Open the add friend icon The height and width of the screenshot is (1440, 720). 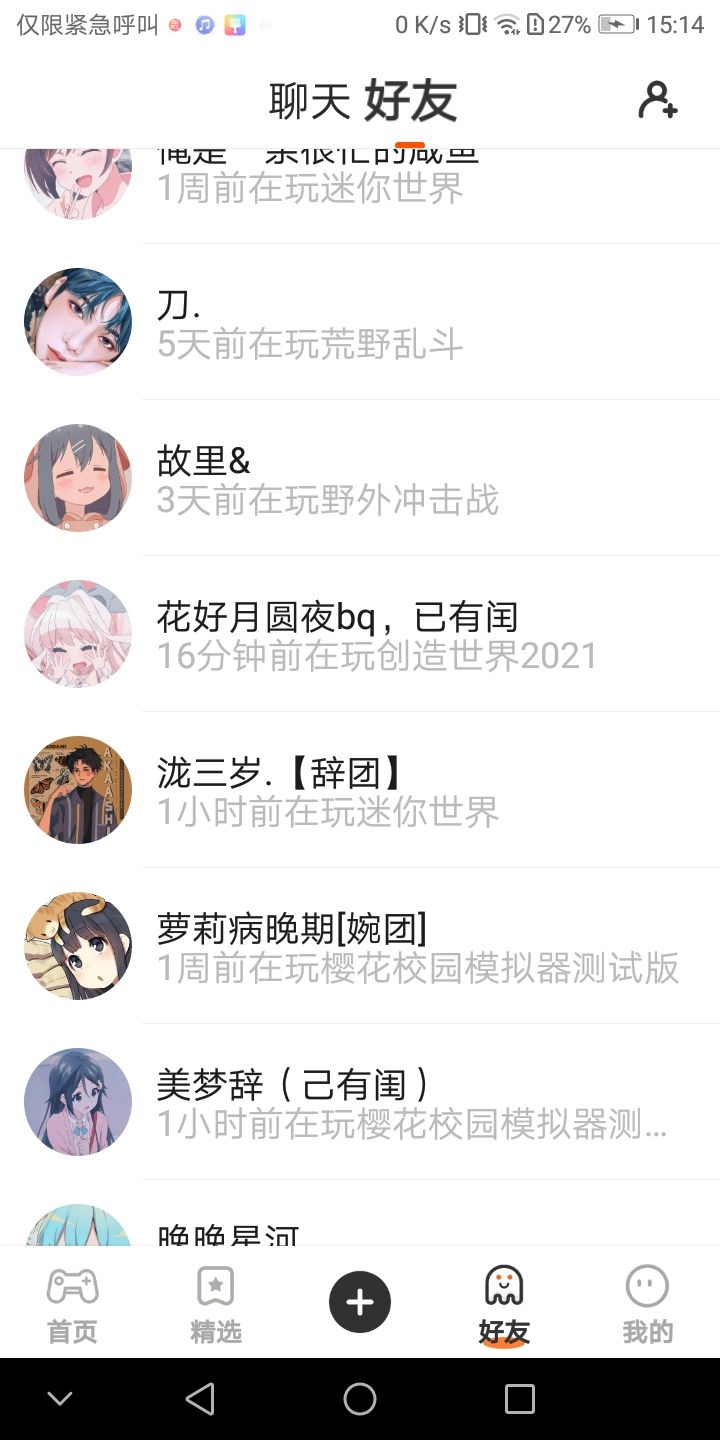[x=658, y=101]
